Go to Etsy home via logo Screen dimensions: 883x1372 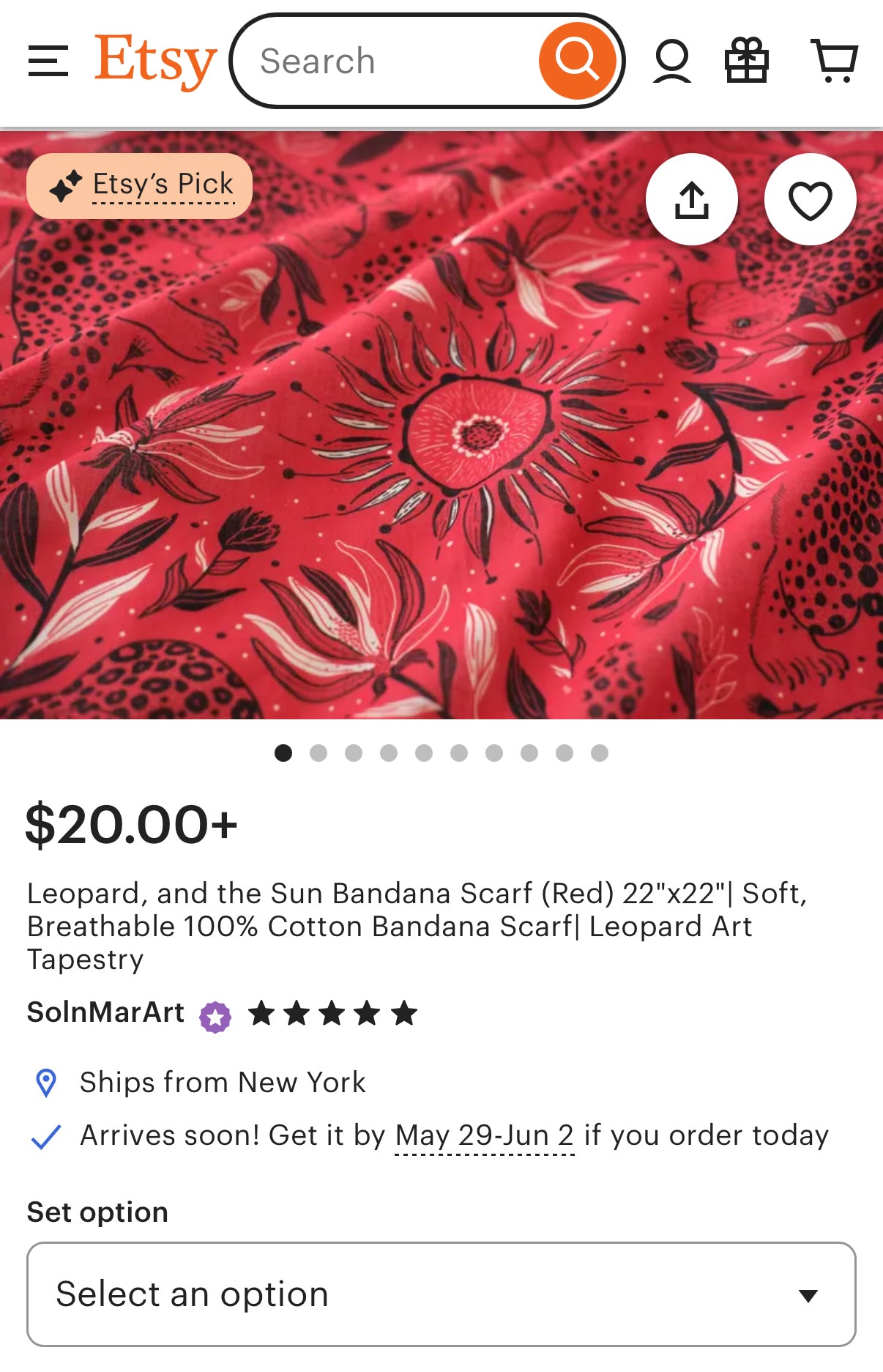pos(155,62)
